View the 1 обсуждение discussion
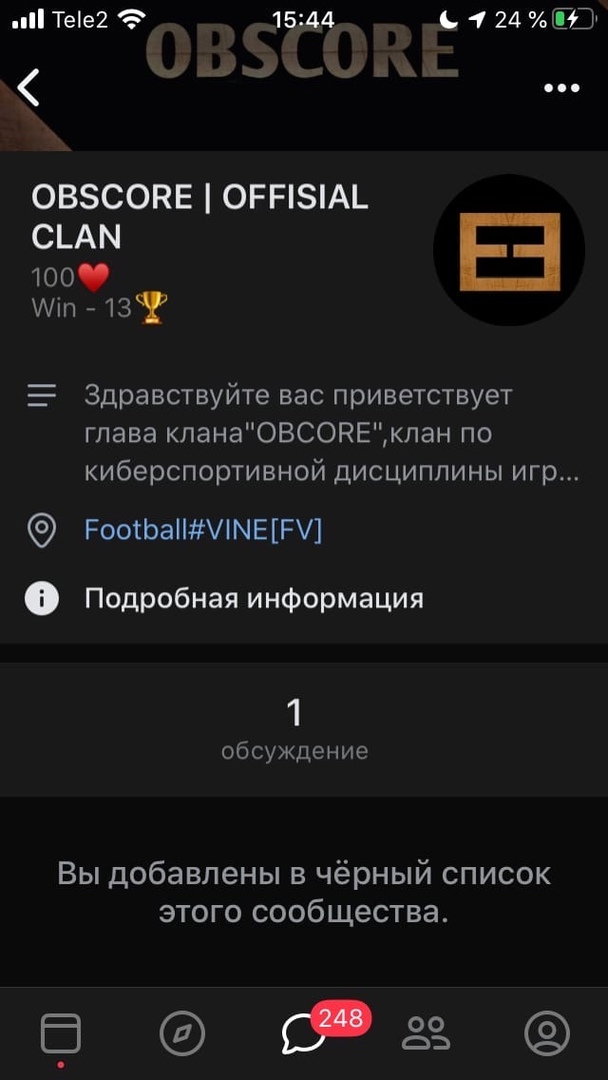This screenshot has height=1080, width=608. [x=294, y=729]
